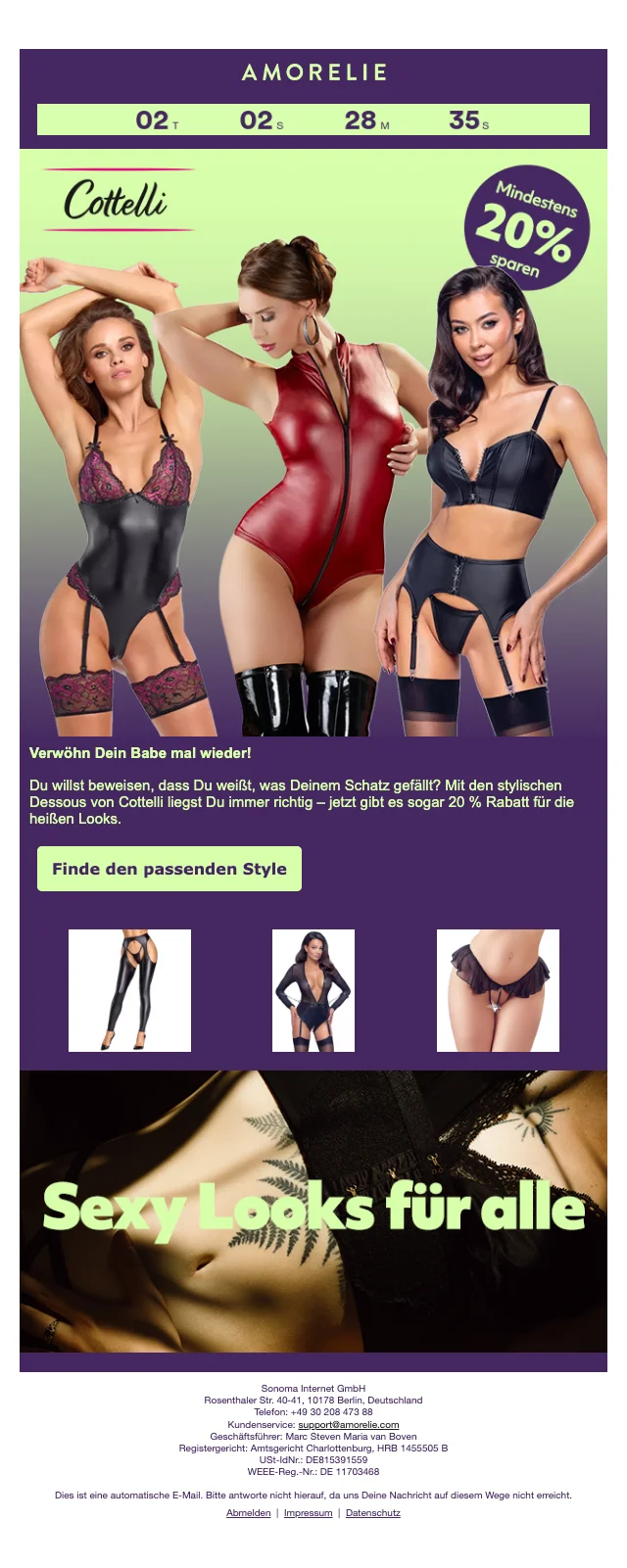
Task: Tap the Abmelden unsubscribe link
Action: pyautogui.click(x=248, y=1513)
